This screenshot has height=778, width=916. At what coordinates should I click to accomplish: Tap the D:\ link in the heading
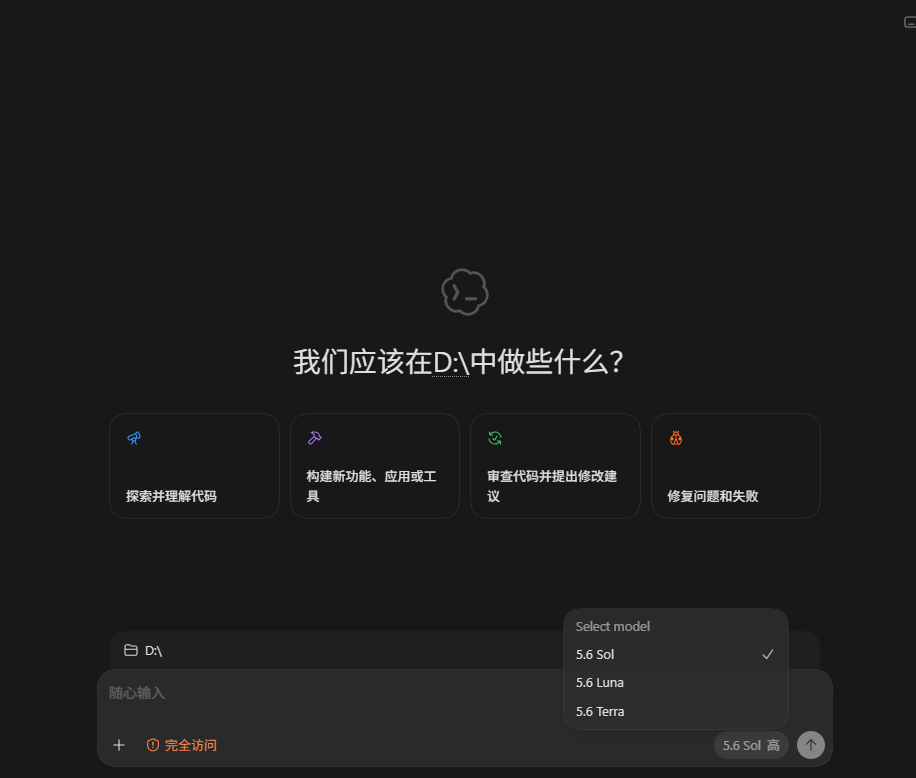[451, 362]
